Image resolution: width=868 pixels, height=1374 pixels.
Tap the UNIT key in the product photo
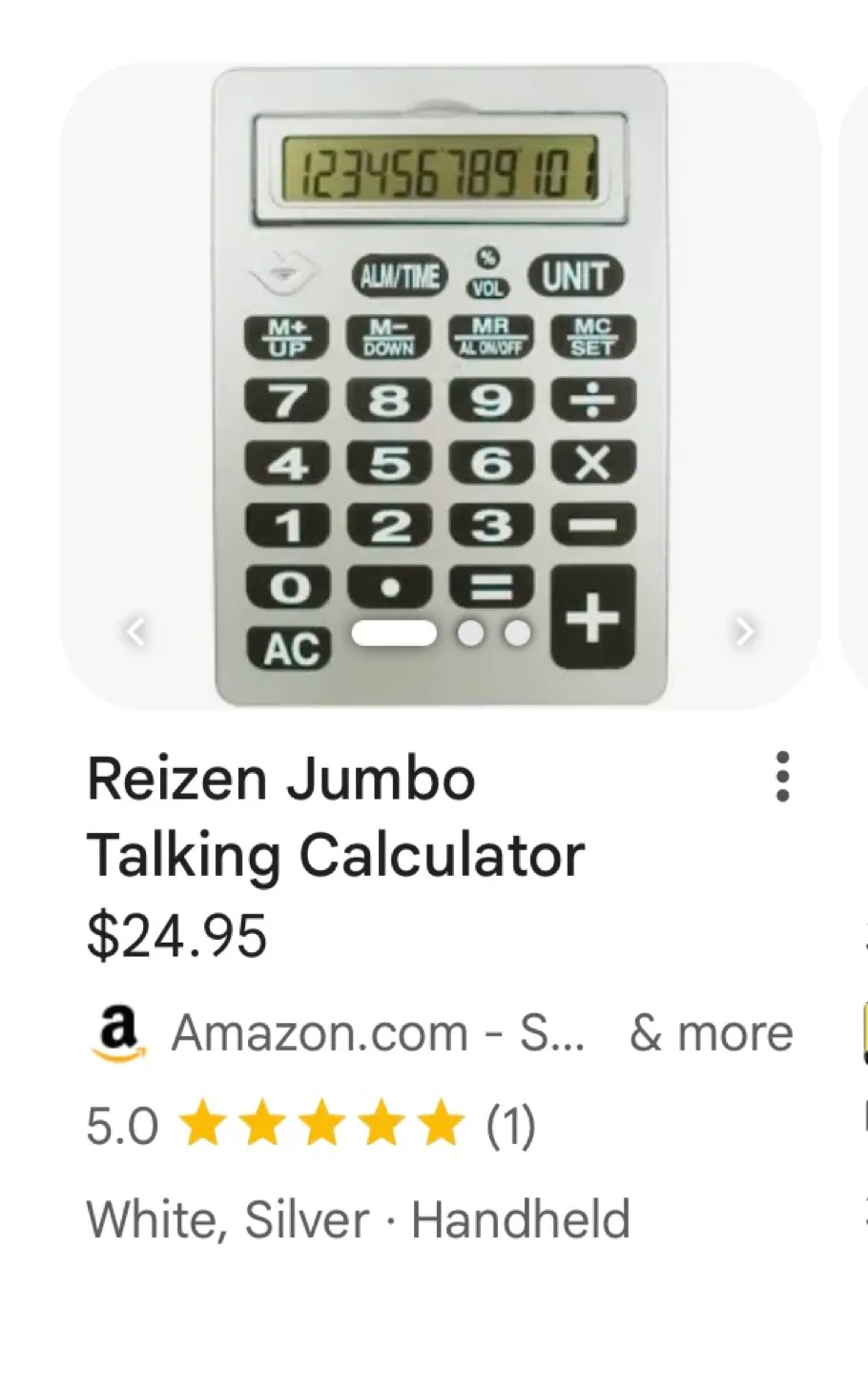[576, 277]
